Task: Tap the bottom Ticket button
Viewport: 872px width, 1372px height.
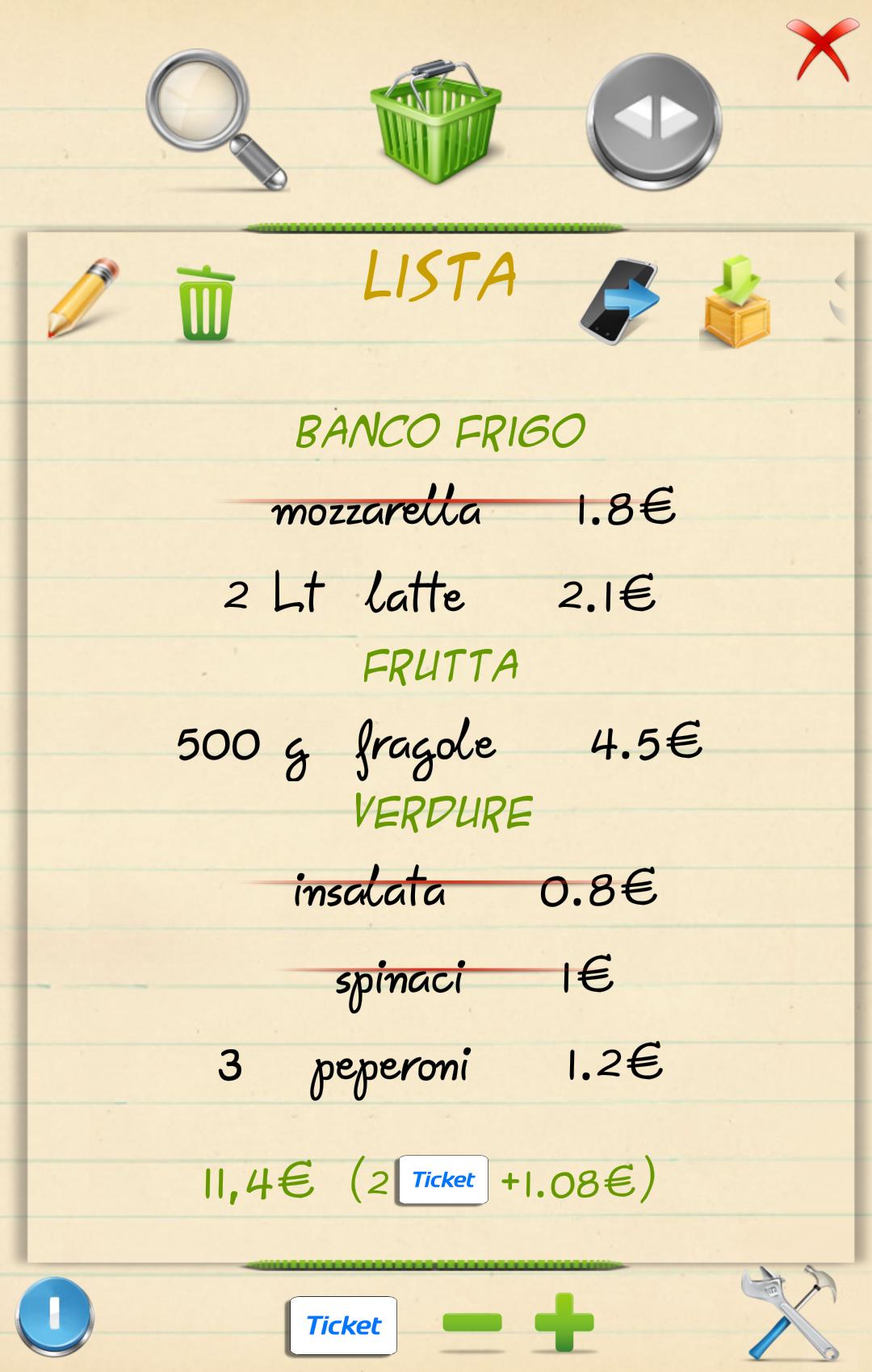Action: coord(343,1325)
